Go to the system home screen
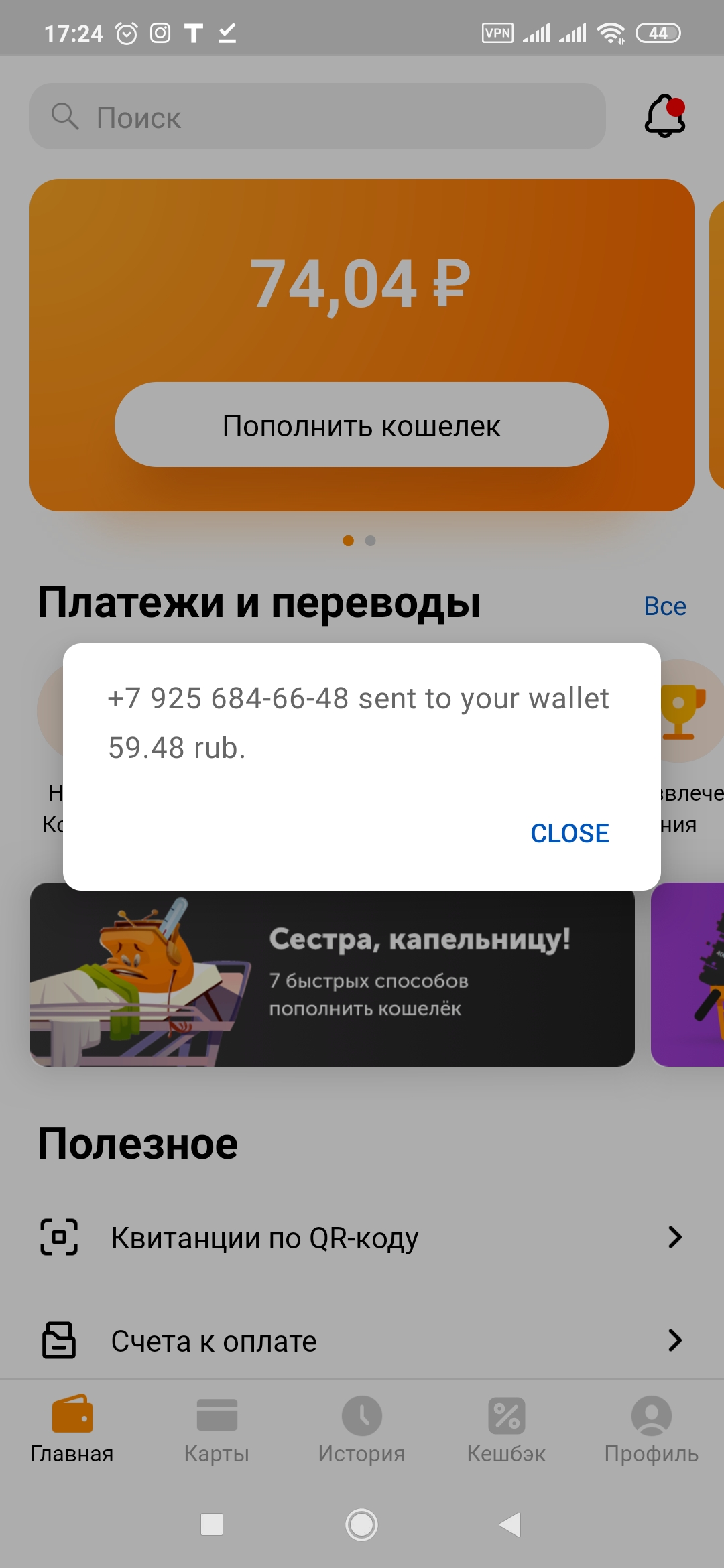The height and width of the screenshot is (1568, 724). pyautogui.click(x=361, y=1524)
